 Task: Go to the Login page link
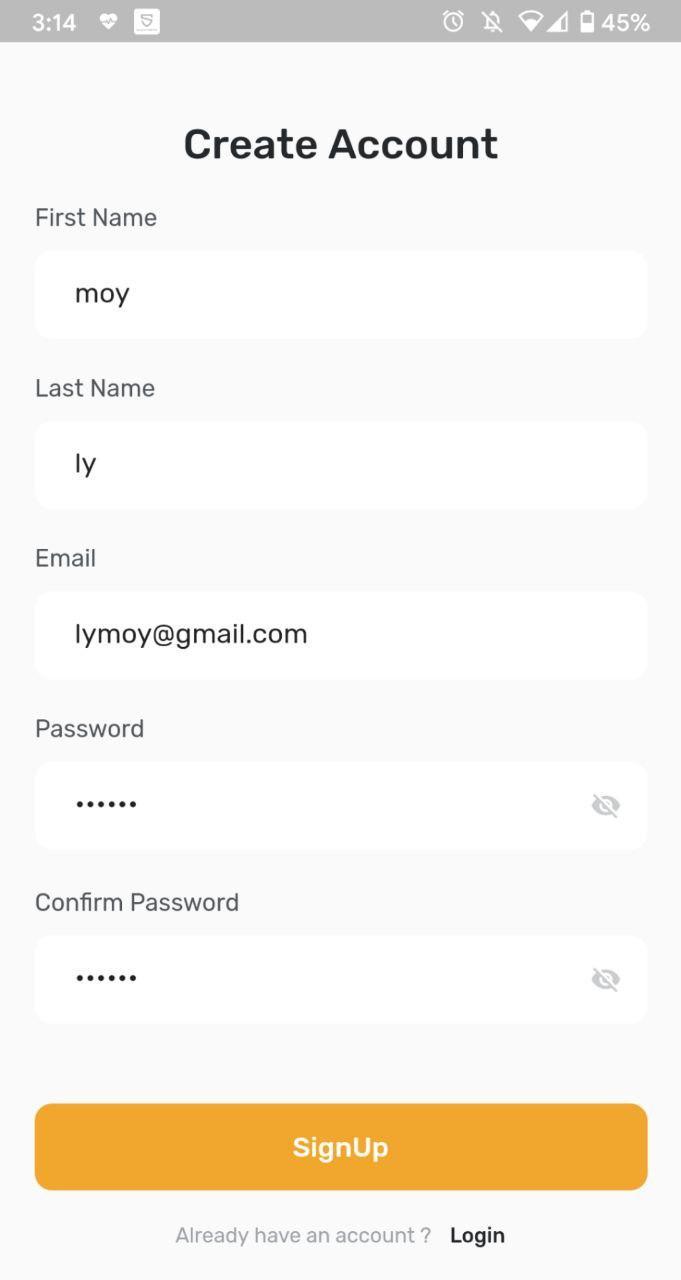point(477,1235)
